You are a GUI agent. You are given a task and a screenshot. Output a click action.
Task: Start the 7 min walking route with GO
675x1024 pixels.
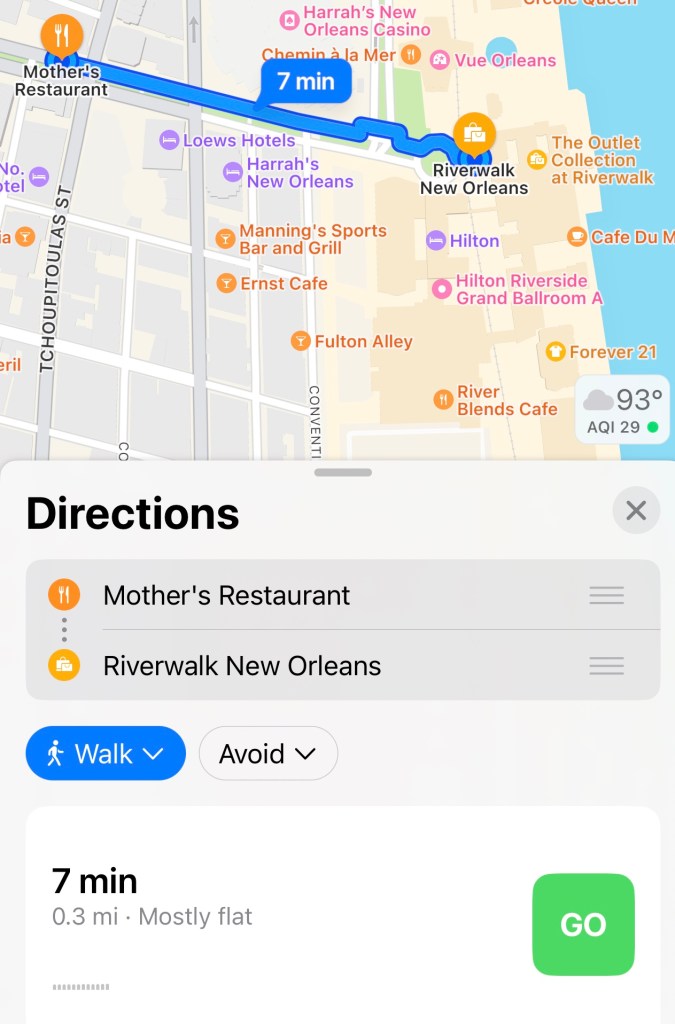[583, 924]
